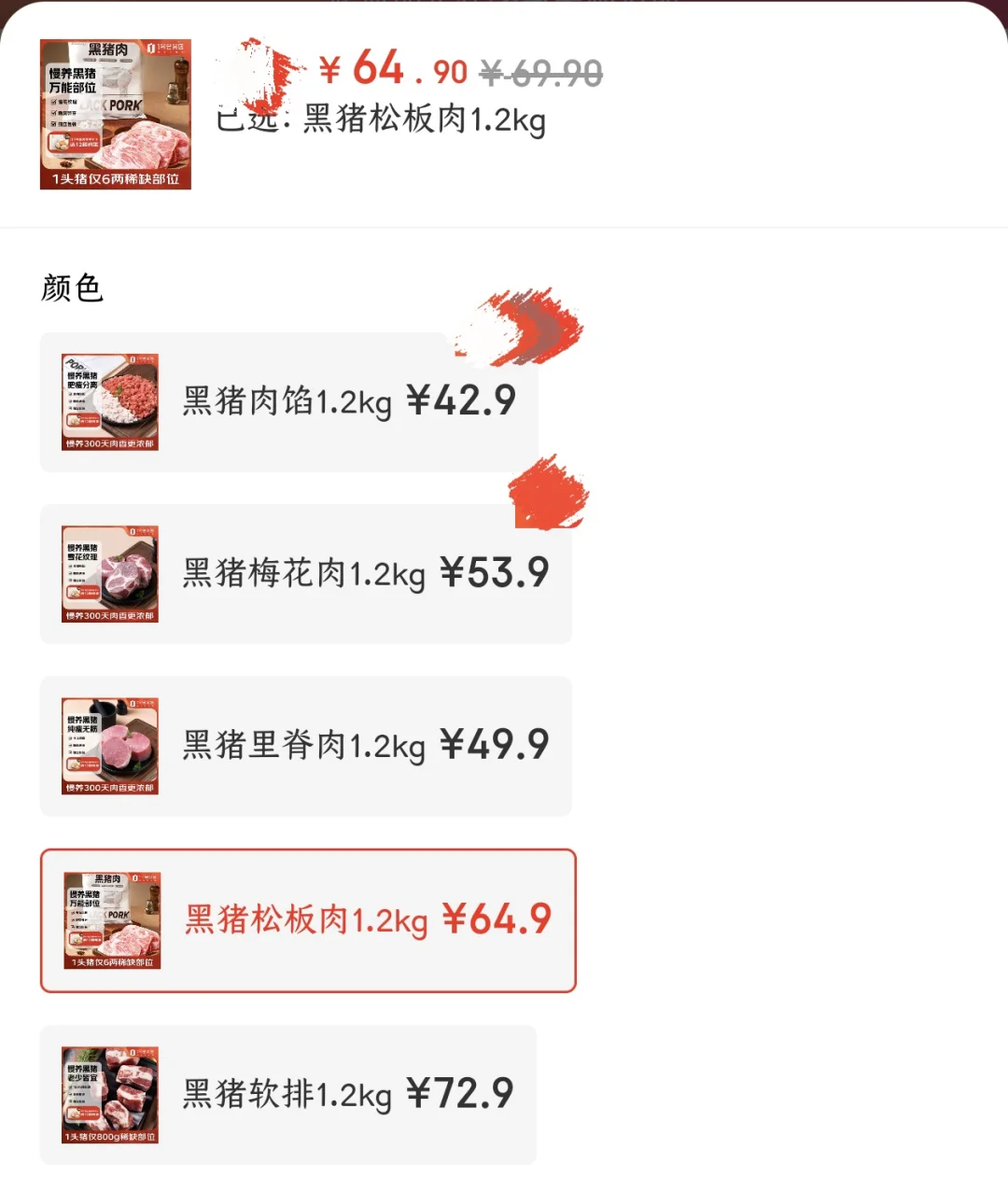Screen dimensions: 1008x1178
Task: Tap the selected 黑猪松板肉1.2kg ¥64.9 option
Action: click(x=308, y=920)
